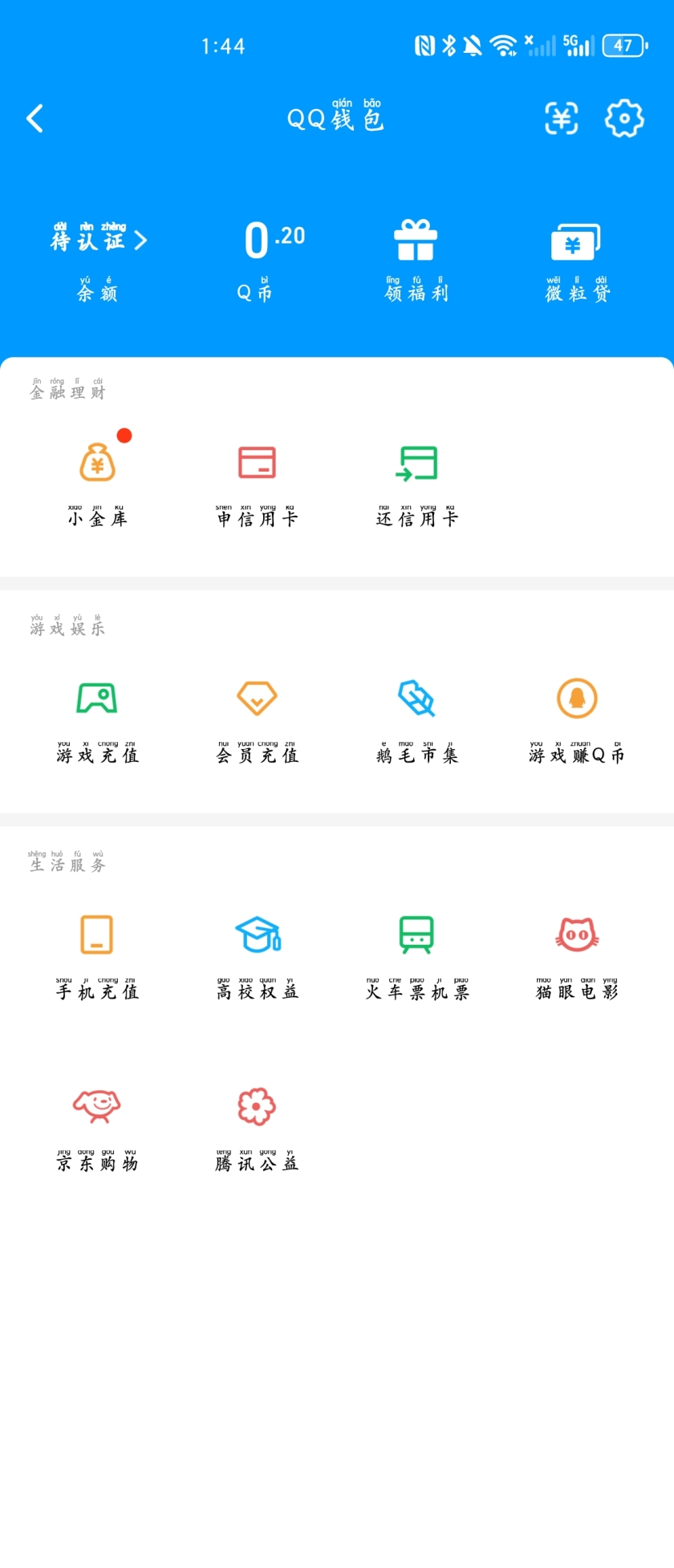Viewport: 674px width, 1568px height.
Task: Tap 高校权益 campus benefits icon
Action: tap(256, 954)
